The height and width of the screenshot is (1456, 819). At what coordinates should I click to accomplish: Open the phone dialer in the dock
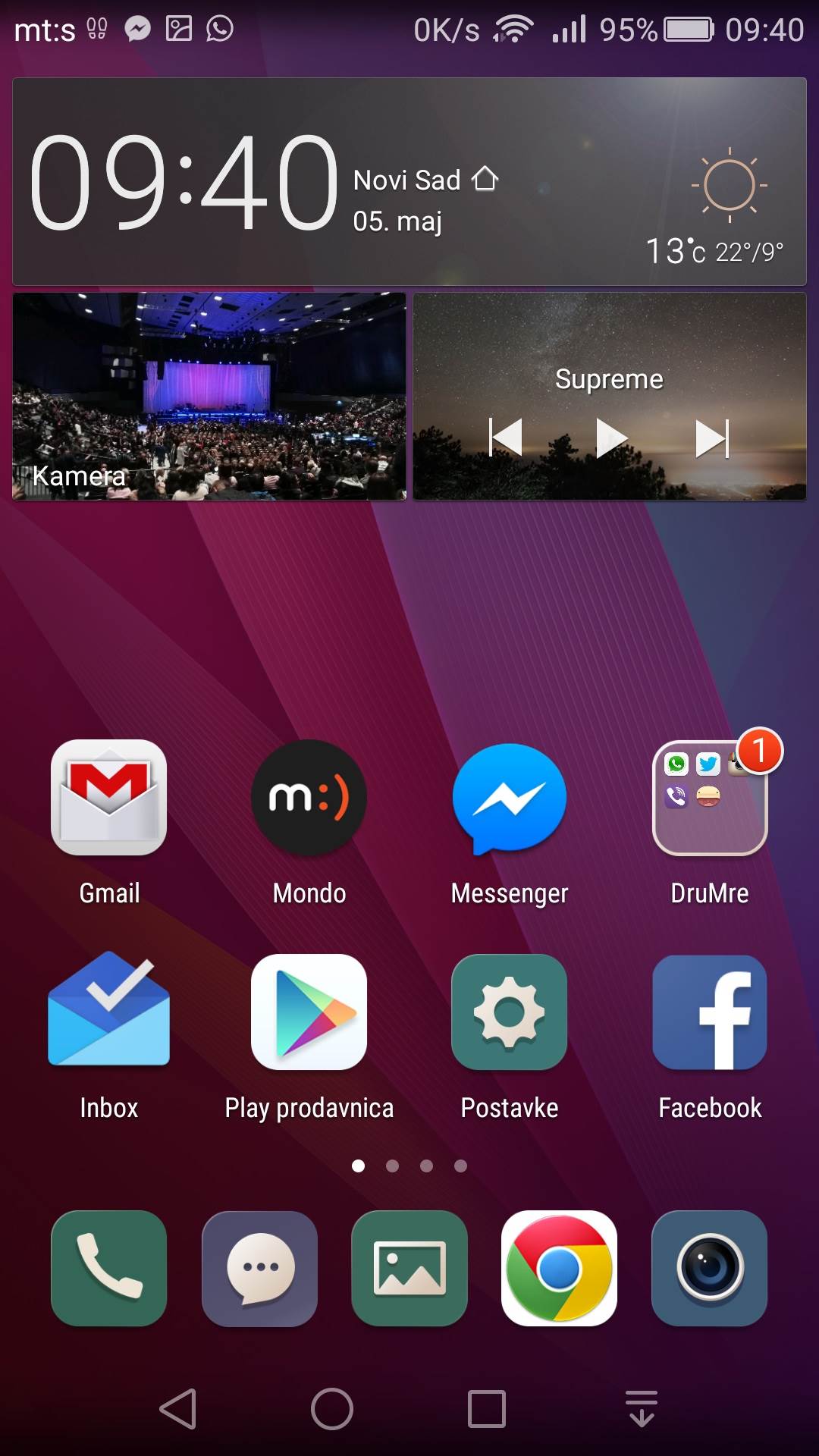pyautogui.click(x=108, y=1268)
